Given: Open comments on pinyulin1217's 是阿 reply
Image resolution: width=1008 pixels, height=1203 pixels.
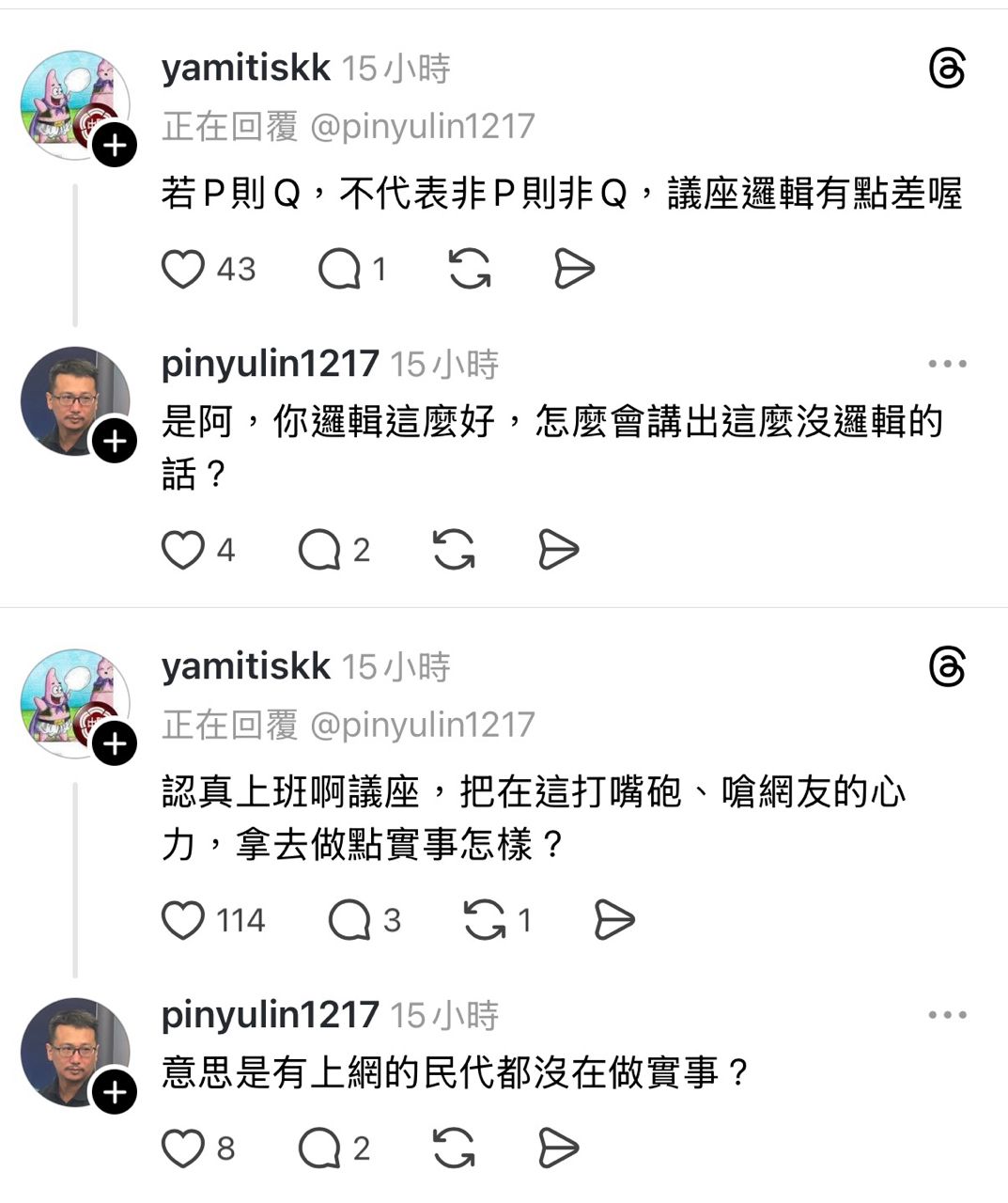Looking at the screenshot, I should point(319,550).
